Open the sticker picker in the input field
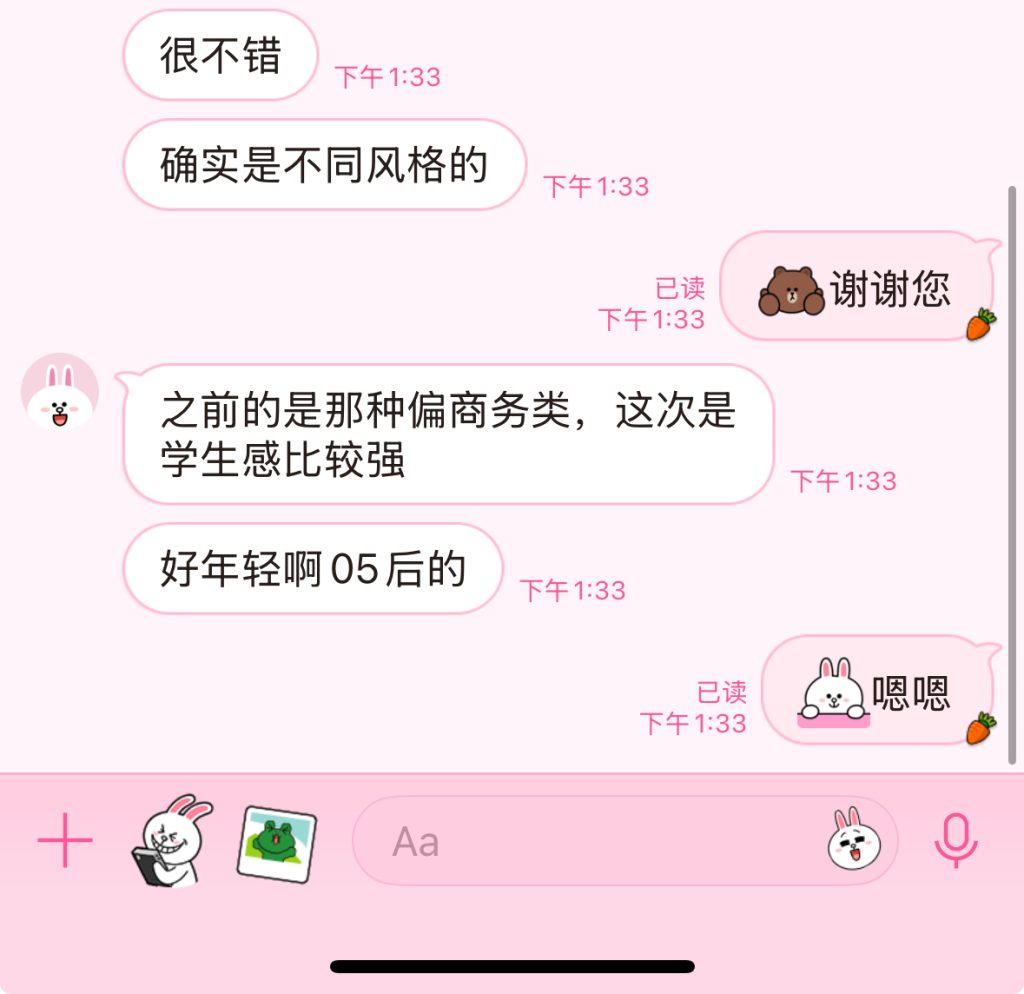 pyautogui.click(x=853, y=840)
